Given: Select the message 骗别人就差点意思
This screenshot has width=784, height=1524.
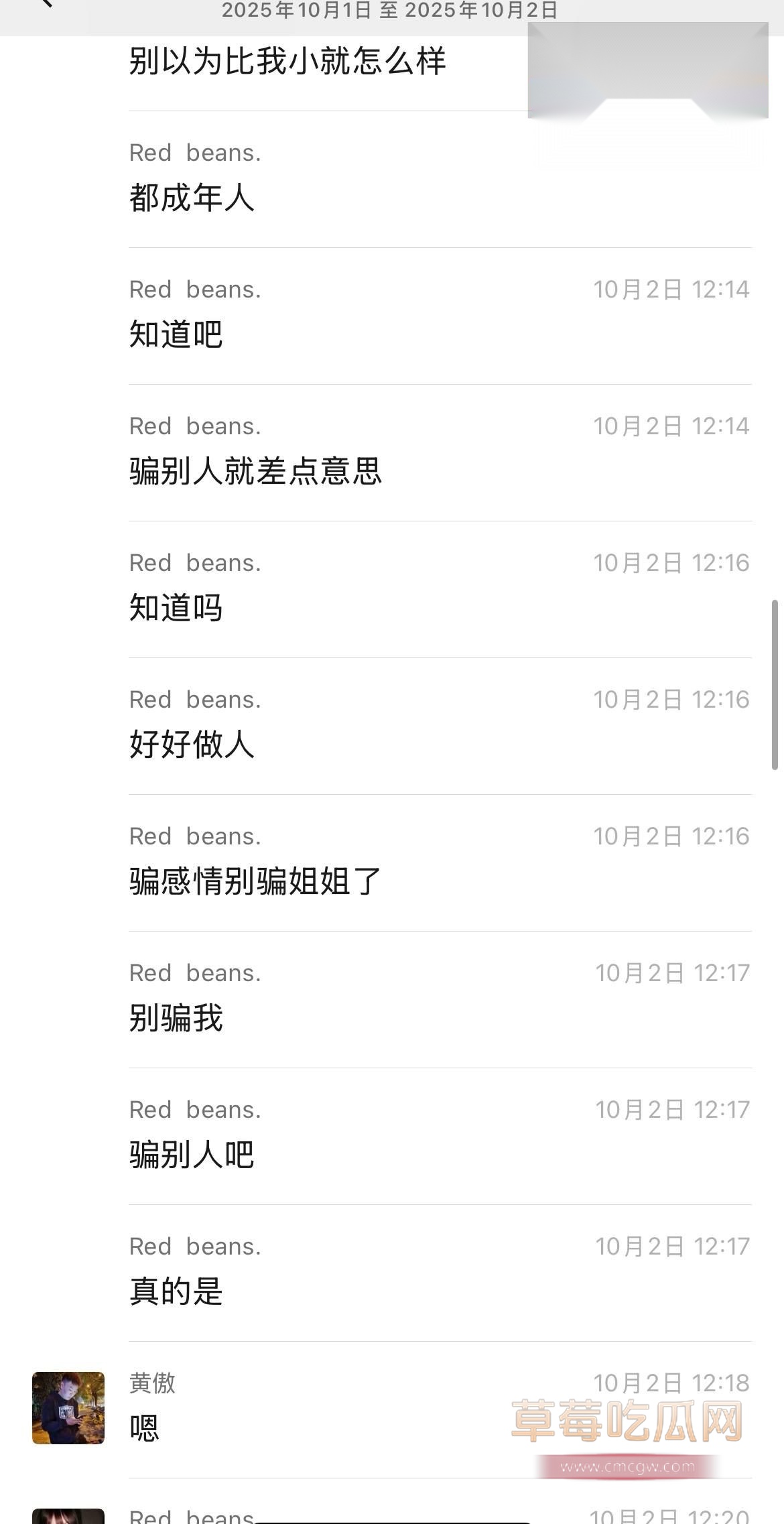Looking at the screenshot, I should 256,471.
